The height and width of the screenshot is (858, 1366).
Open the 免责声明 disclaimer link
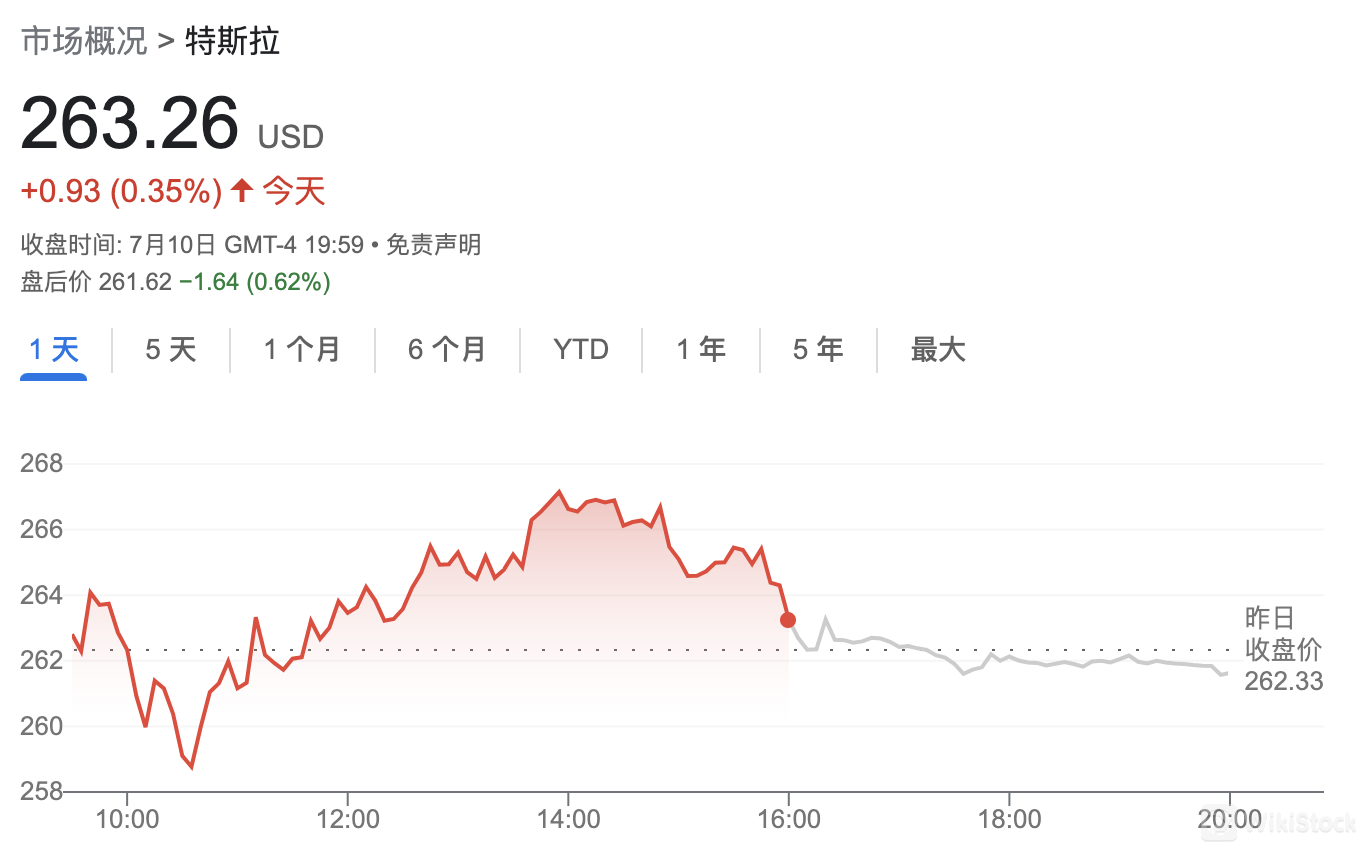pyautogui.click(x=433, y=244)
